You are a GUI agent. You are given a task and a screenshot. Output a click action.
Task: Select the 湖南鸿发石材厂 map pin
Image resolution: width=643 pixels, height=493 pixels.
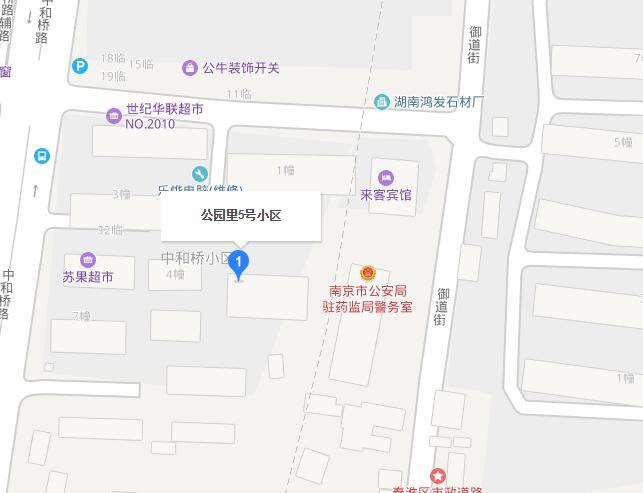(x=382, y=102)
